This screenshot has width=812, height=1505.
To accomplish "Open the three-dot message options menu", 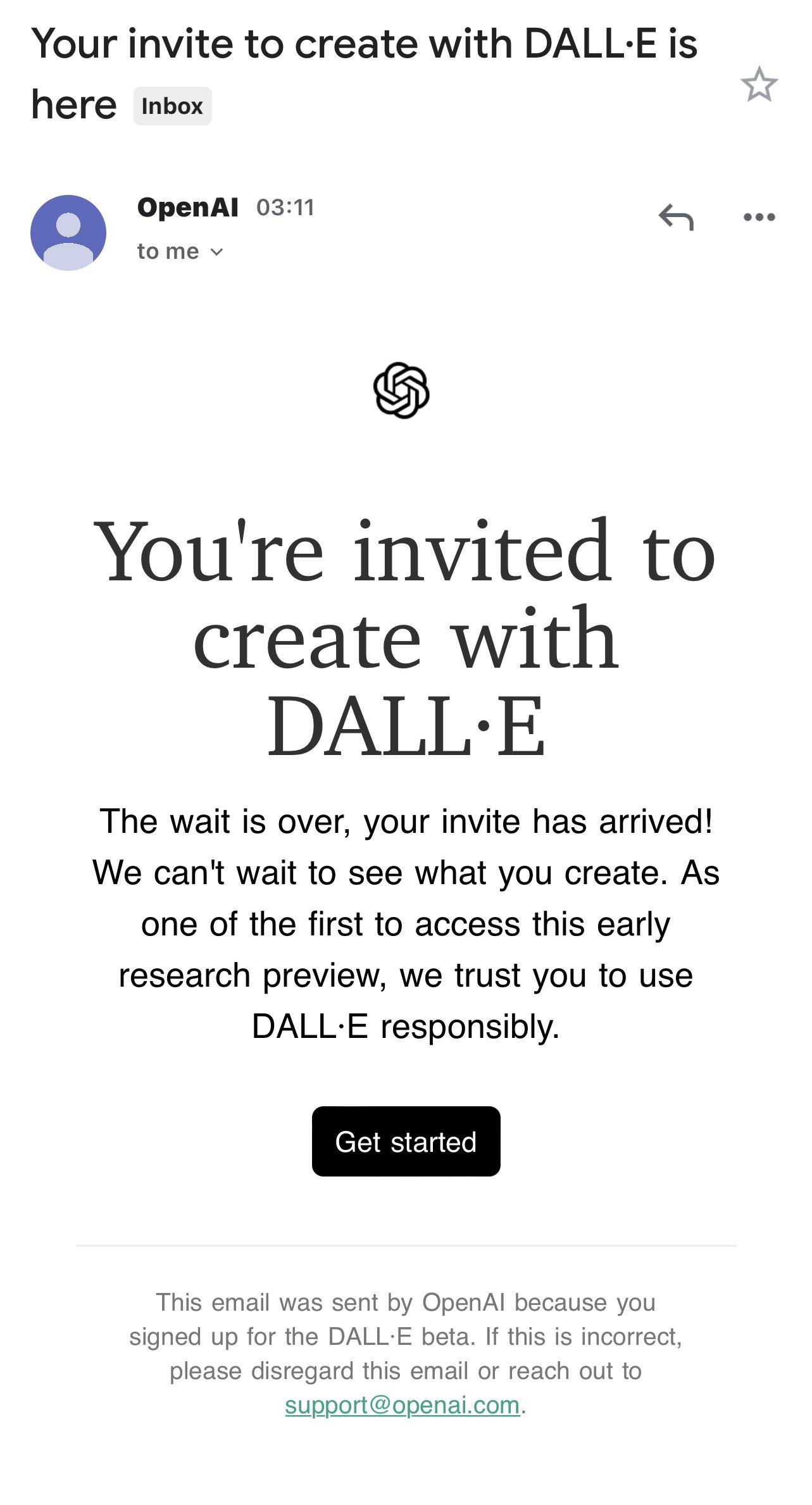I will click(x=759, y=217).
